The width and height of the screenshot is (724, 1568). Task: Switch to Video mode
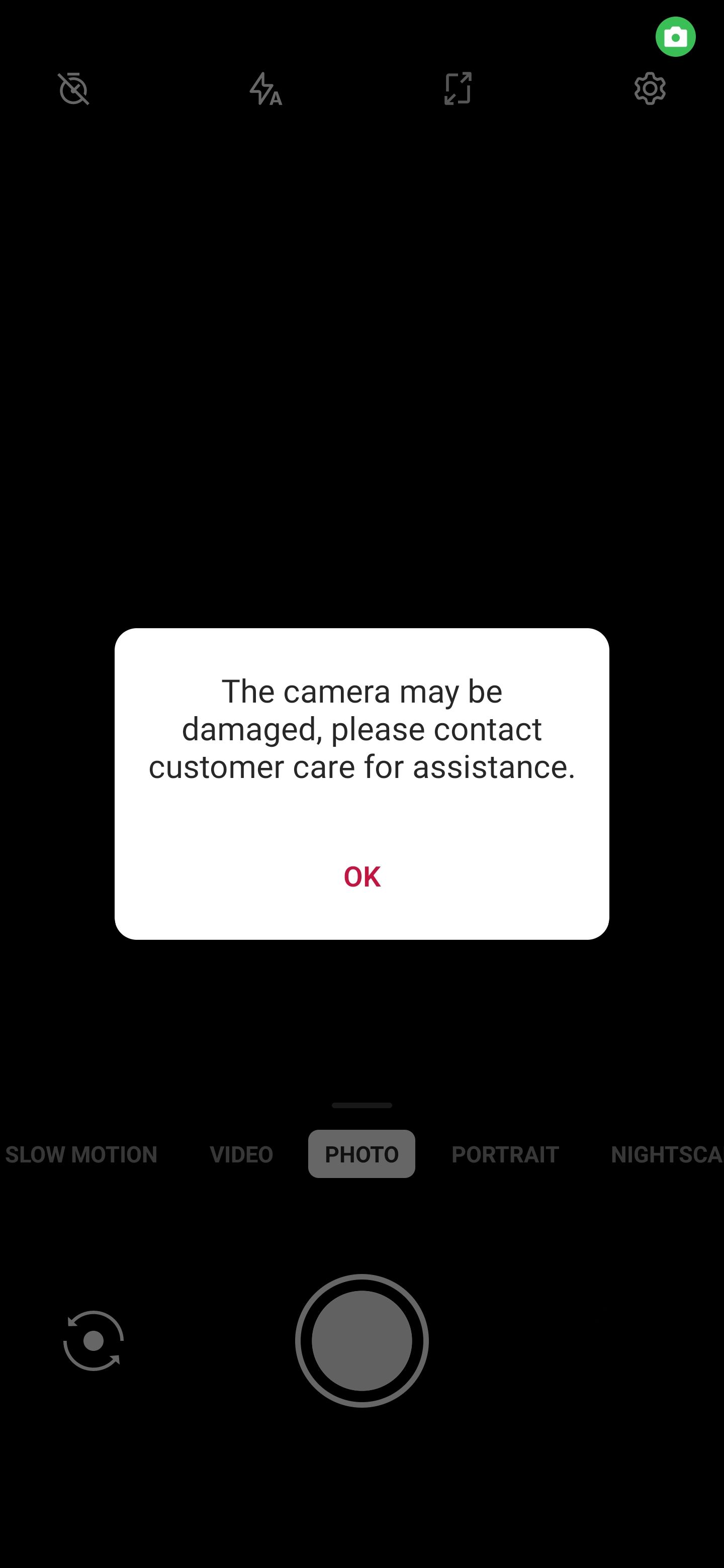coord(241,1154)
